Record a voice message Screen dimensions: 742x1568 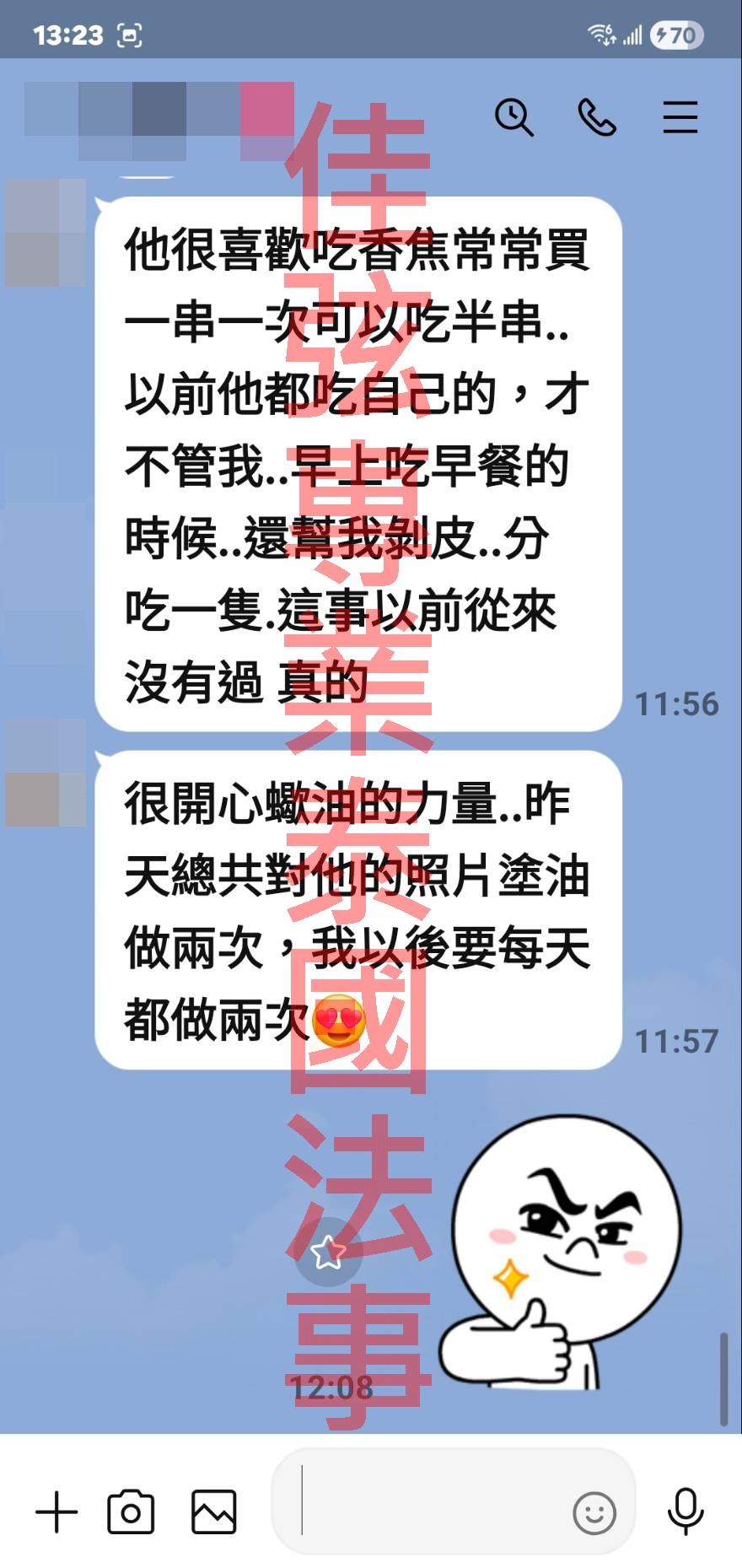coord(686,1511)
